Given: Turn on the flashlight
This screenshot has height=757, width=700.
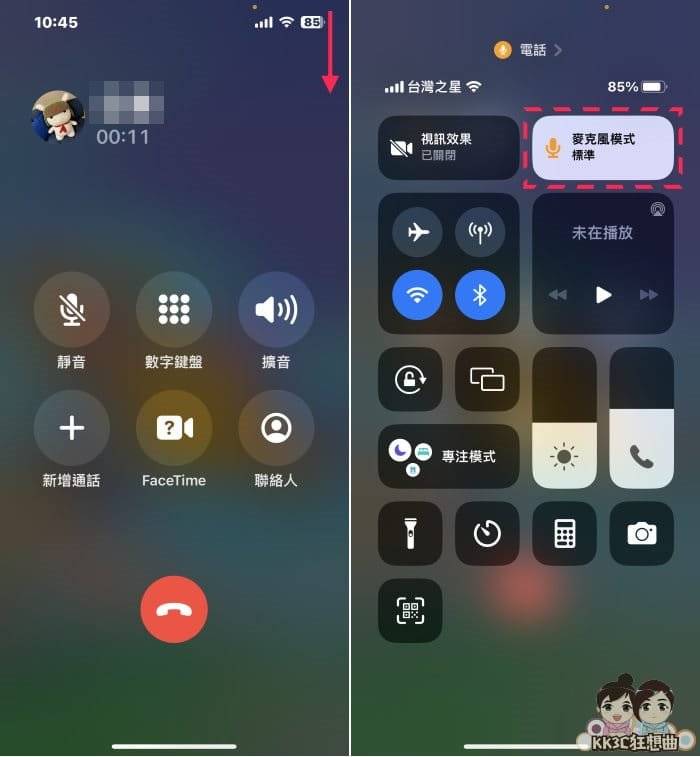Looking at the screenshot, I should click(x=410, y=534).
